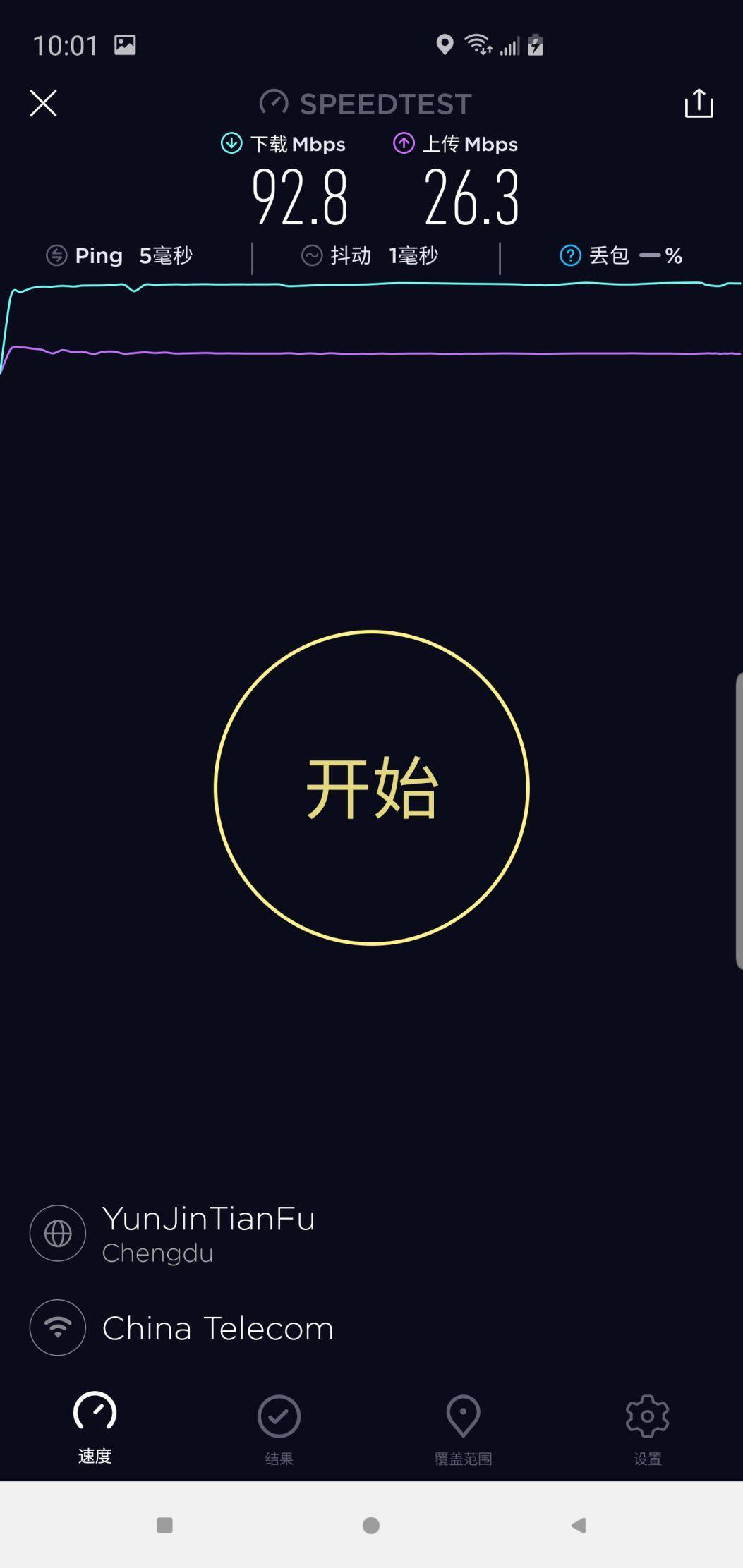
Task: Select the Ping icon
Action: (x=57, y=255)
